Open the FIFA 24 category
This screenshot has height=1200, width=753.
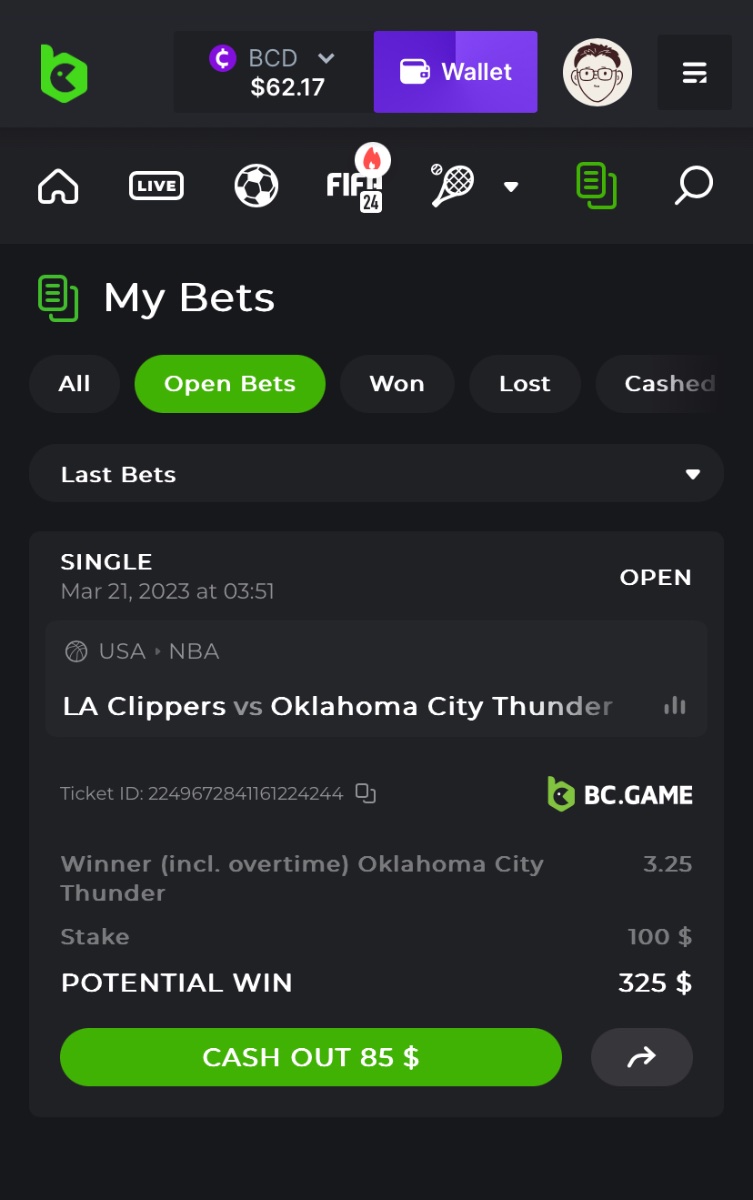356,186
